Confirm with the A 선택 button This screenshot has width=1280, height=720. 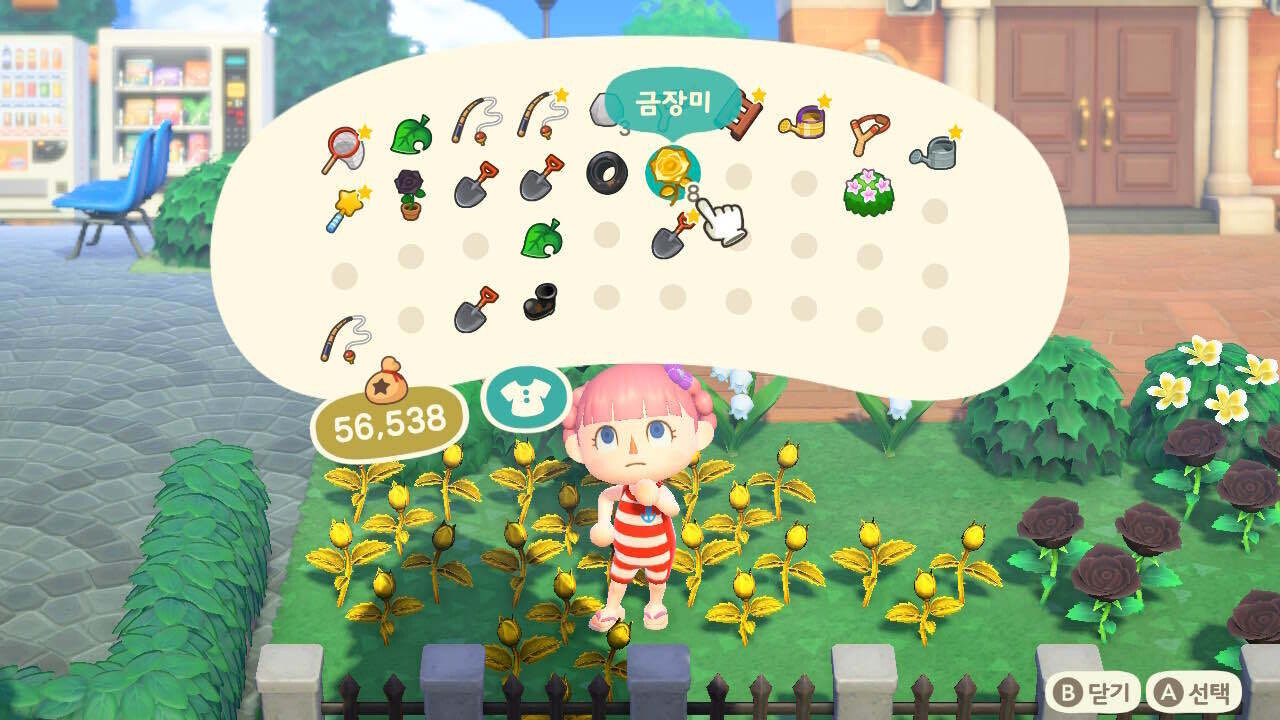pos(1194,691)
